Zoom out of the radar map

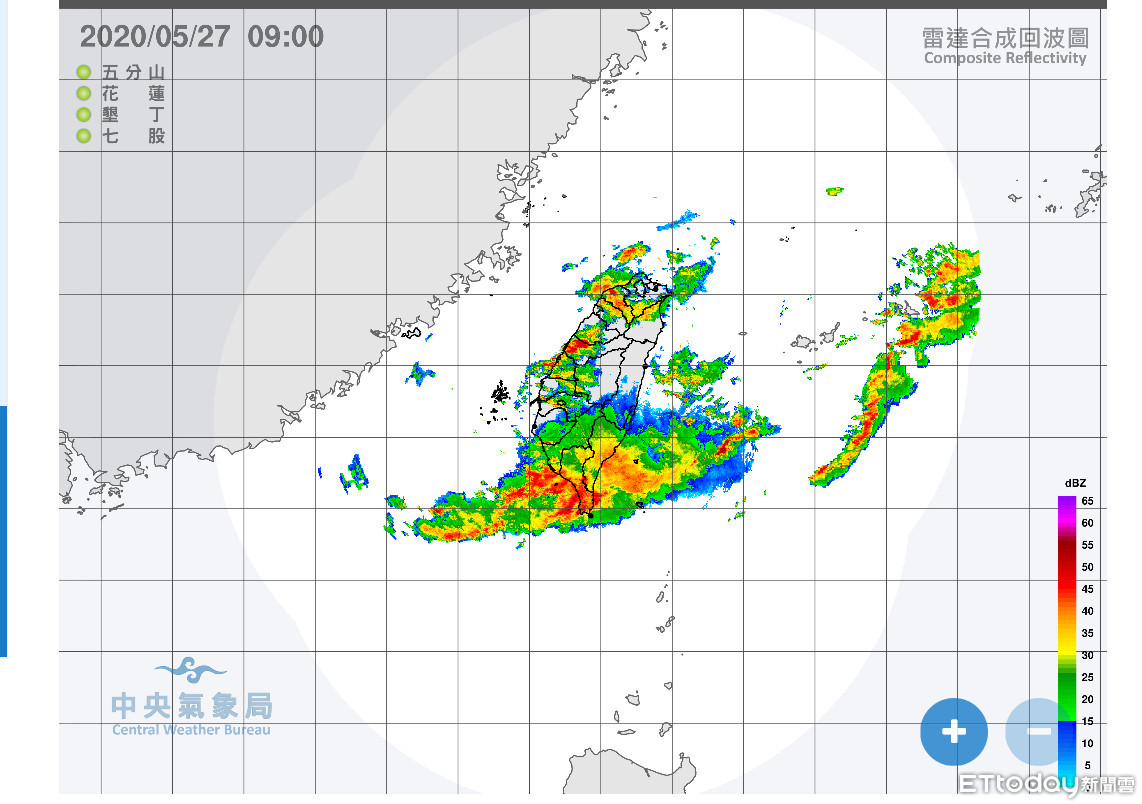tap(1037, 732)
